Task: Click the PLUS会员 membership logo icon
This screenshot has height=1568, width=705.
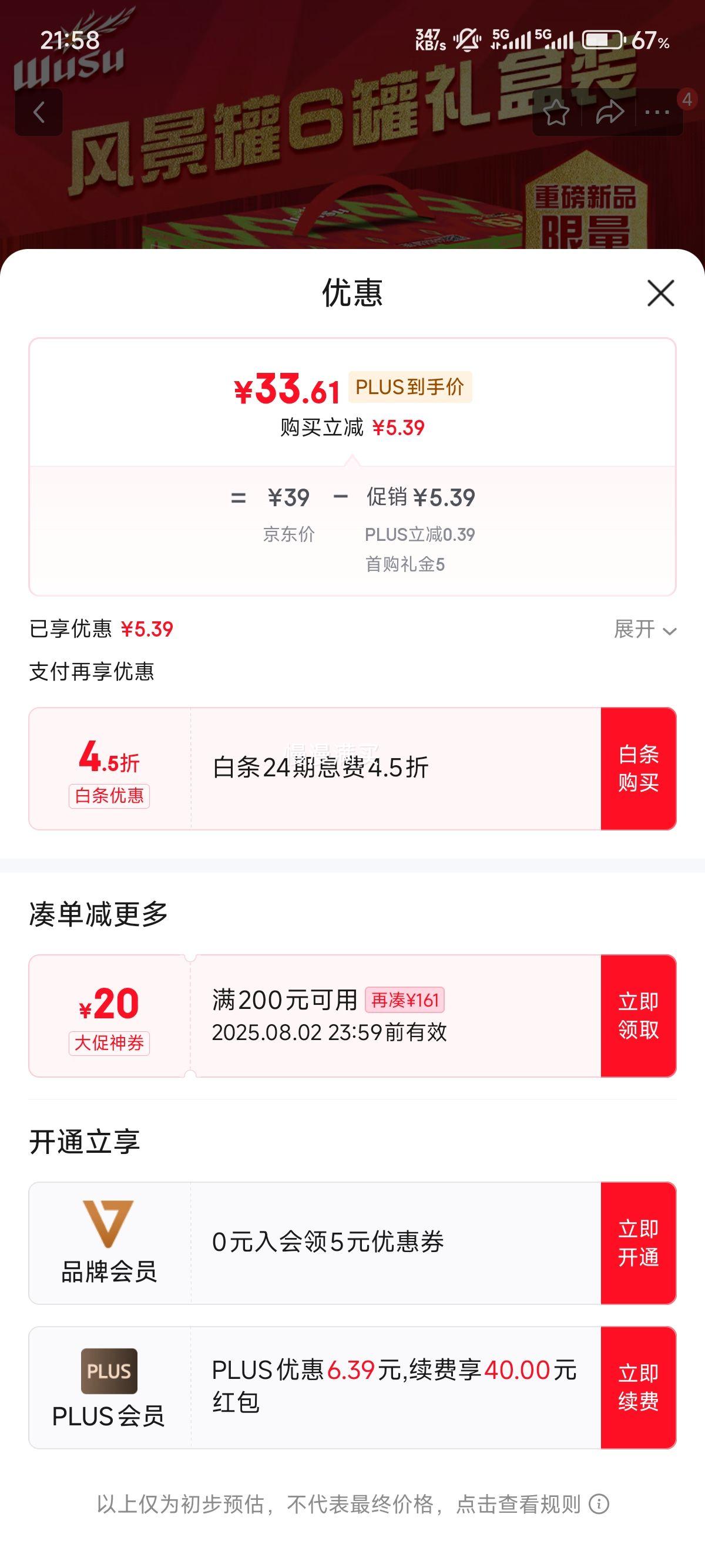Action: pyautogui.click(x=107, y=1371)
